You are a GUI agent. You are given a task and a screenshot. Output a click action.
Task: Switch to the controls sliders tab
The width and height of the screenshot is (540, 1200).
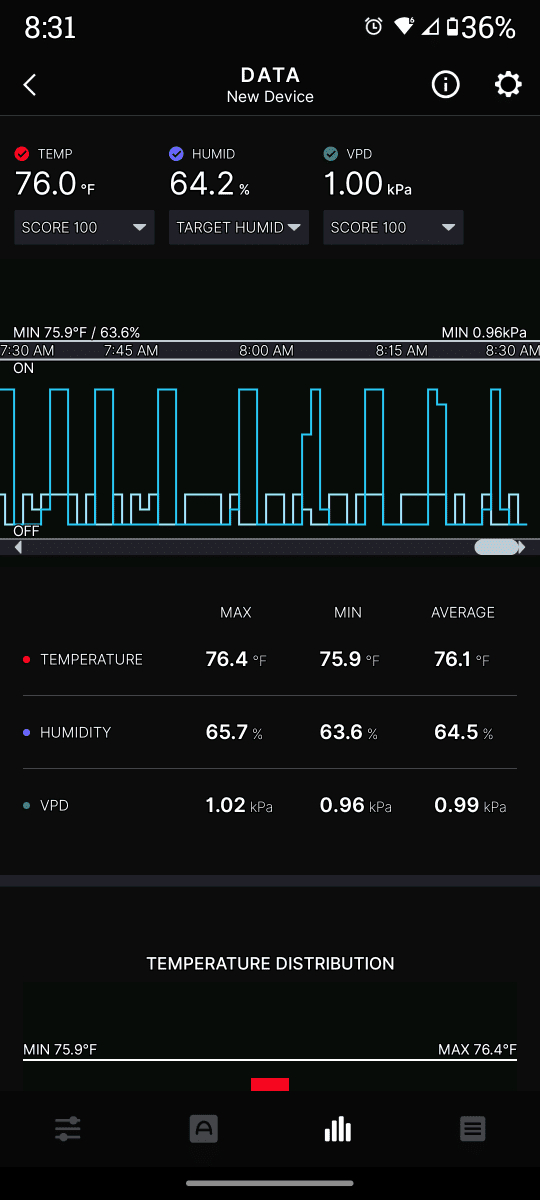[68, 1129]
